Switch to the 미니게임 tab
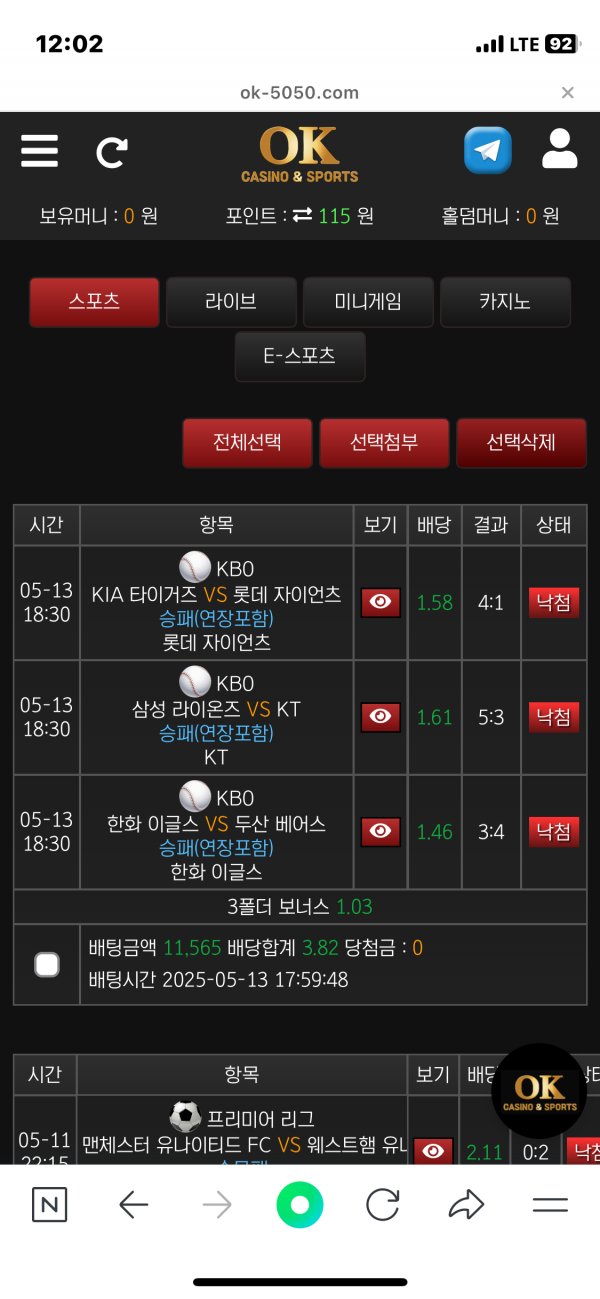 [368, 302]
